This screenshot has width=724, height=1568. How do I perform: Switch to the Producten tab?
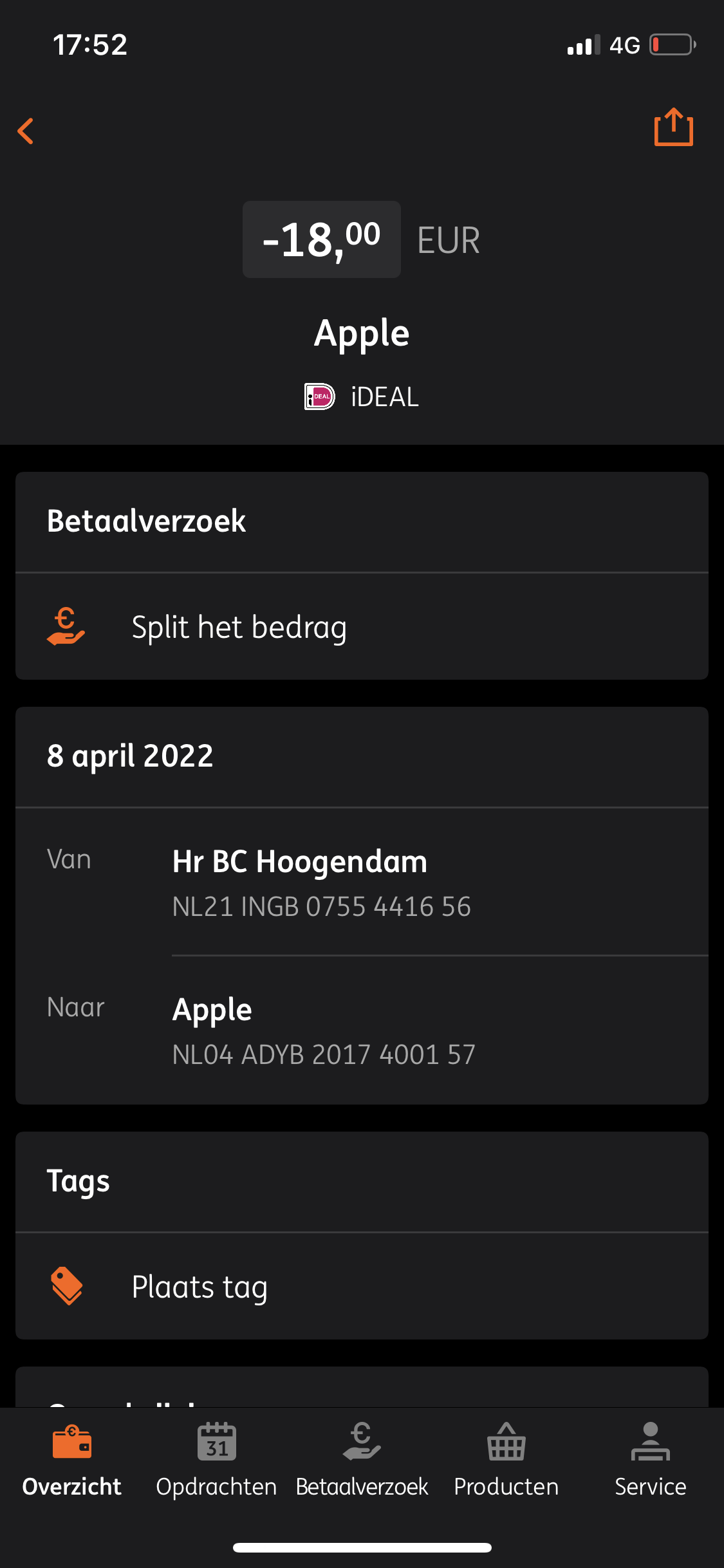[x=506, y=1460]
